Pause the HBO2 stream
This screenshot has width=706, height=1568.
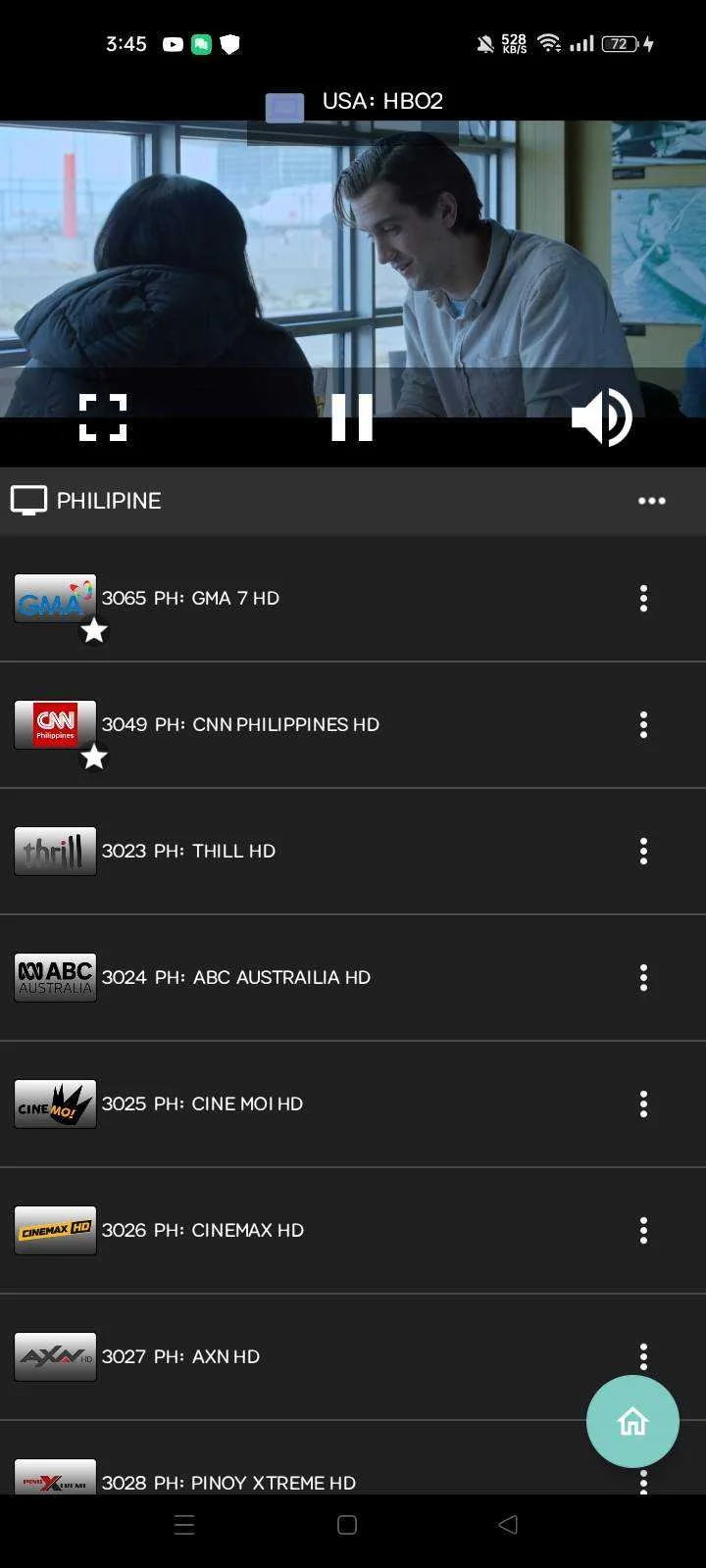[352, 417]
